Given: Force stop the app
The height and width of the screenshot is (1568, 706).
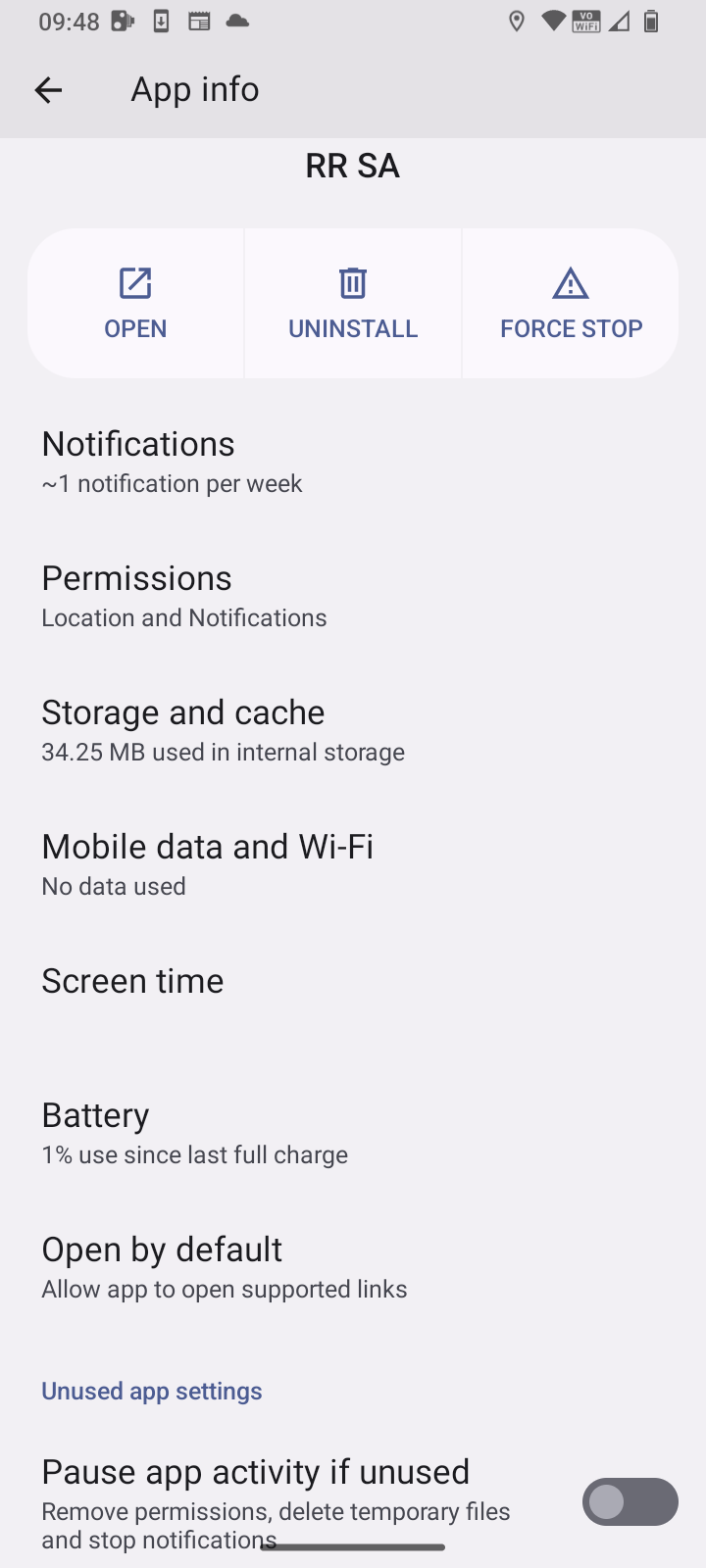Looking at the screenshot, I should [x=571, y=304].
